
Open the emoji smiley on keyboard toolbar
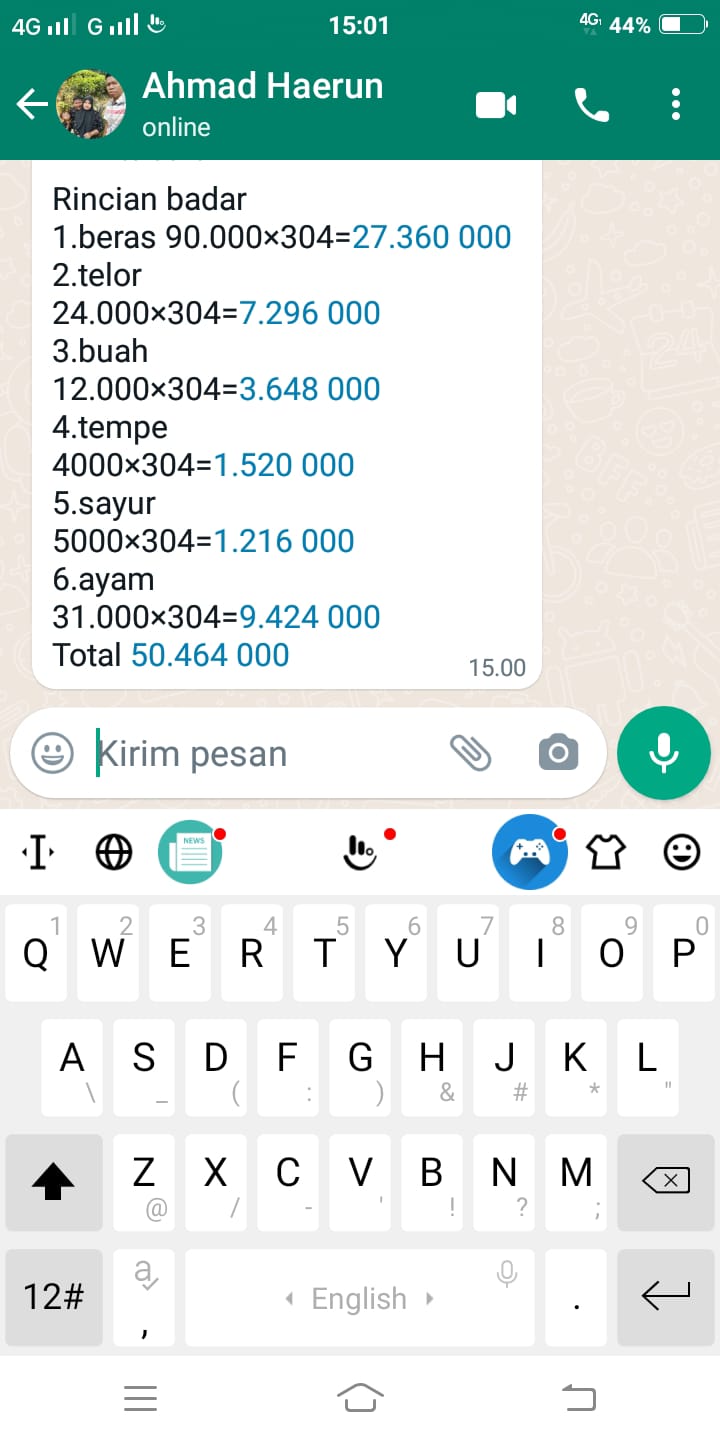click(x=681, y=851)
